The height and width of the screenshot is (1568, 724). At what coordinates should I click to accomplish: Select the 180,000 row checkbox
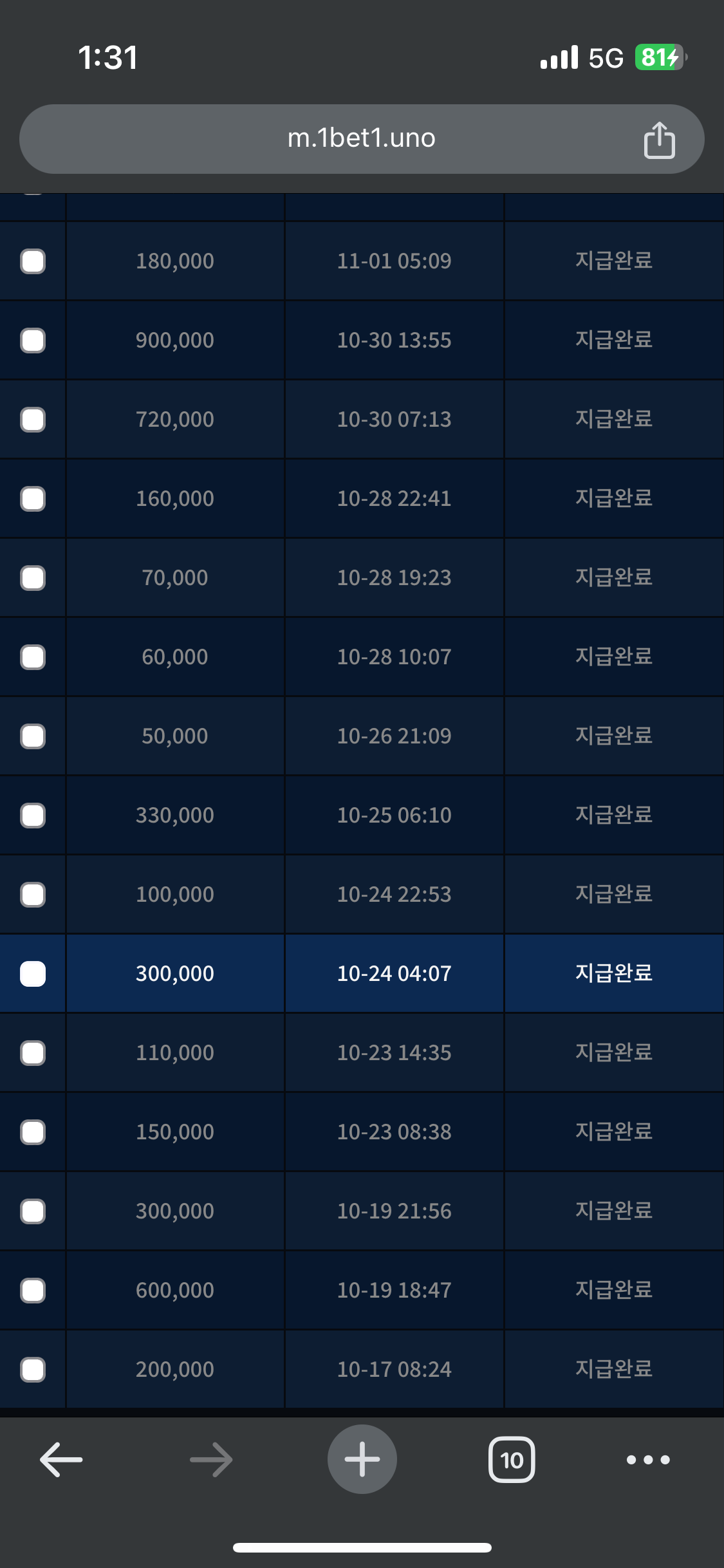click(33, 261)
